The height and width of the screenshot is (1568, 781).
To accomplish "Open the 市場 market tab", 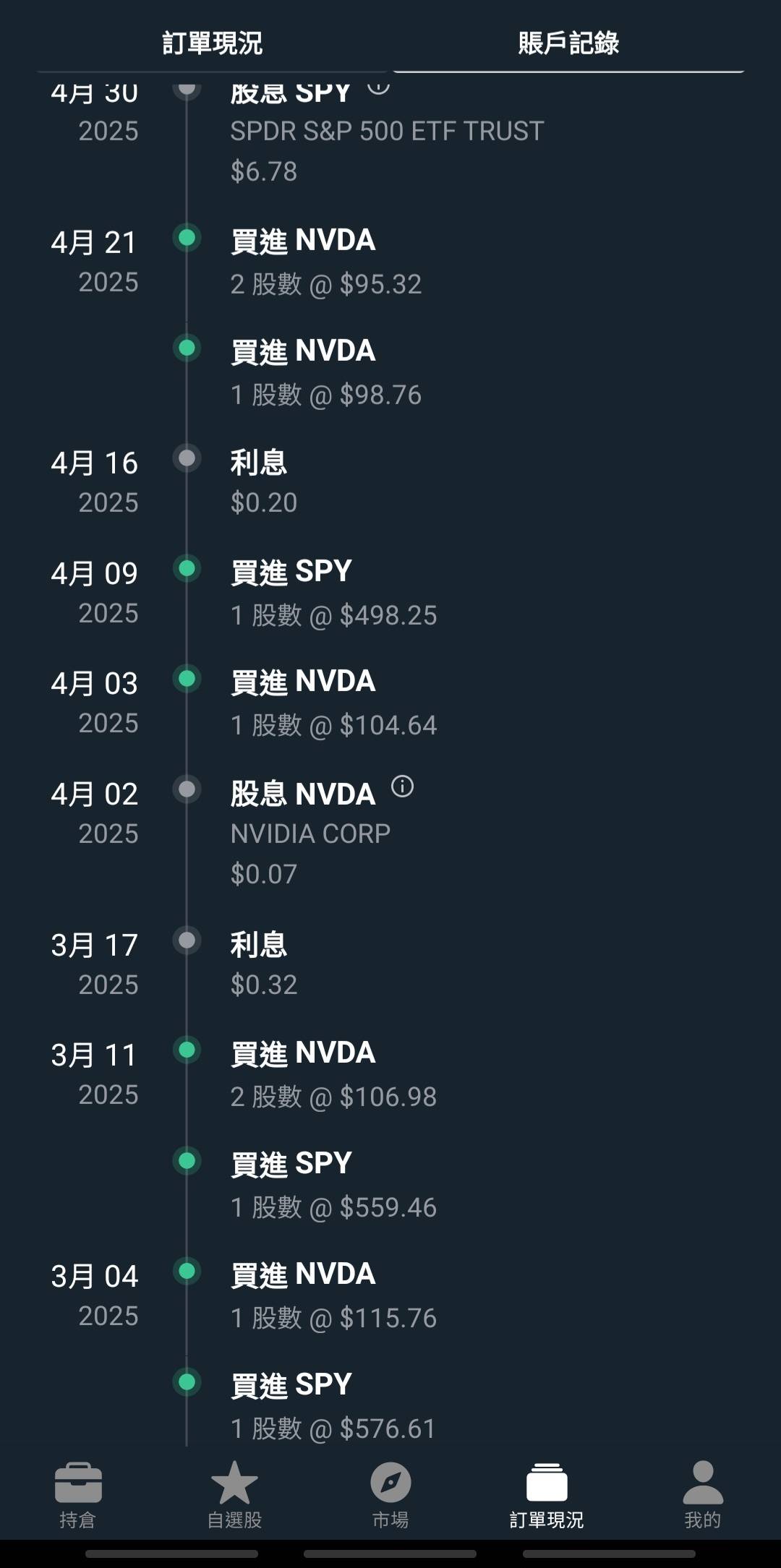I will [390, 1495].
